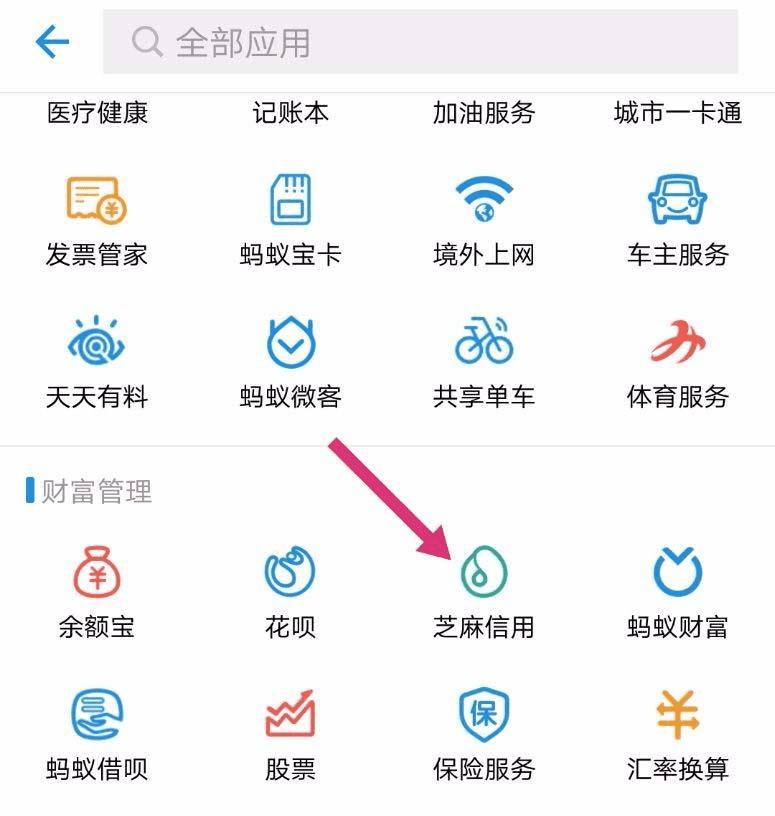Select 医疗健康 medical health
This screenshot has width=775, height=816.
97,113
